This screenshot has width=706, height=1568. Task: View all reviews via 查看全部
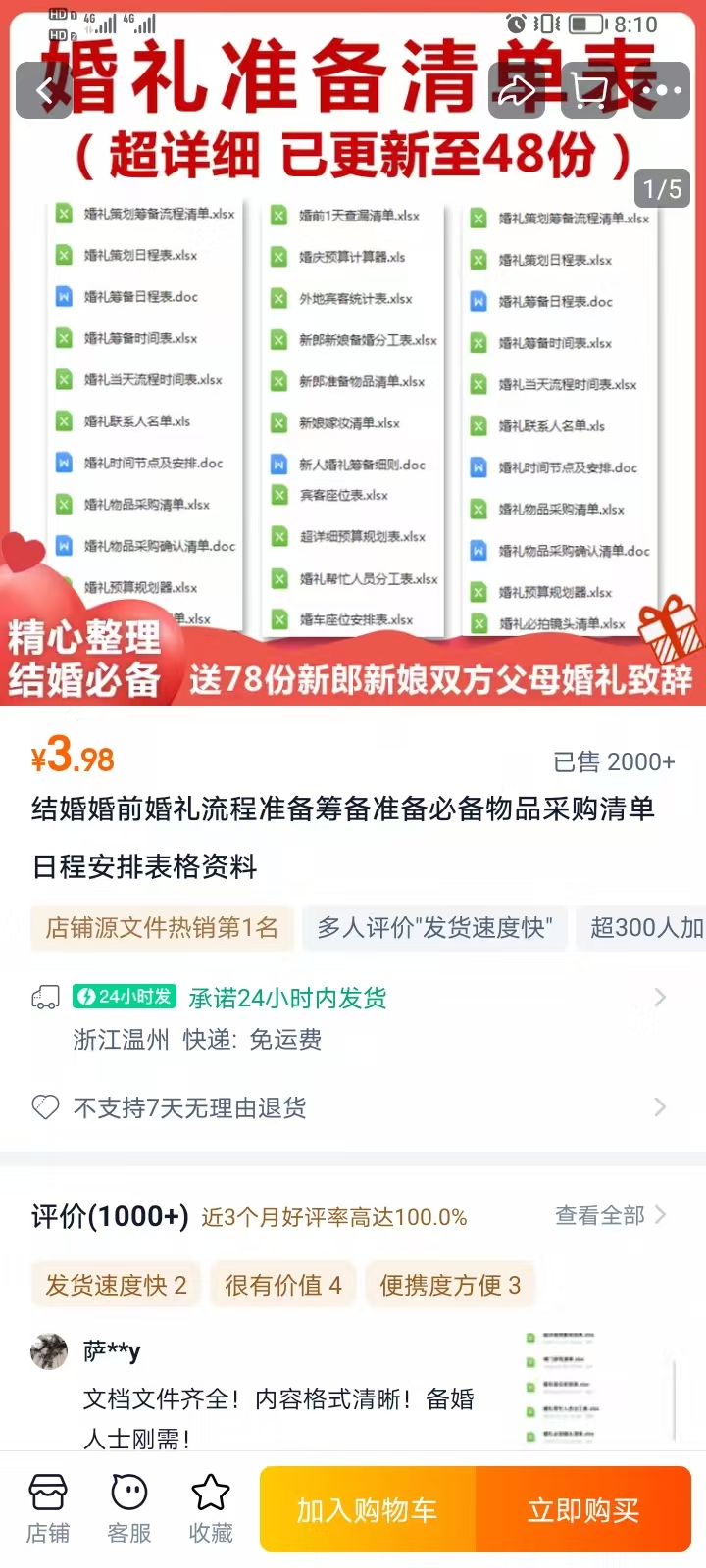click(x=610, y=1216)
